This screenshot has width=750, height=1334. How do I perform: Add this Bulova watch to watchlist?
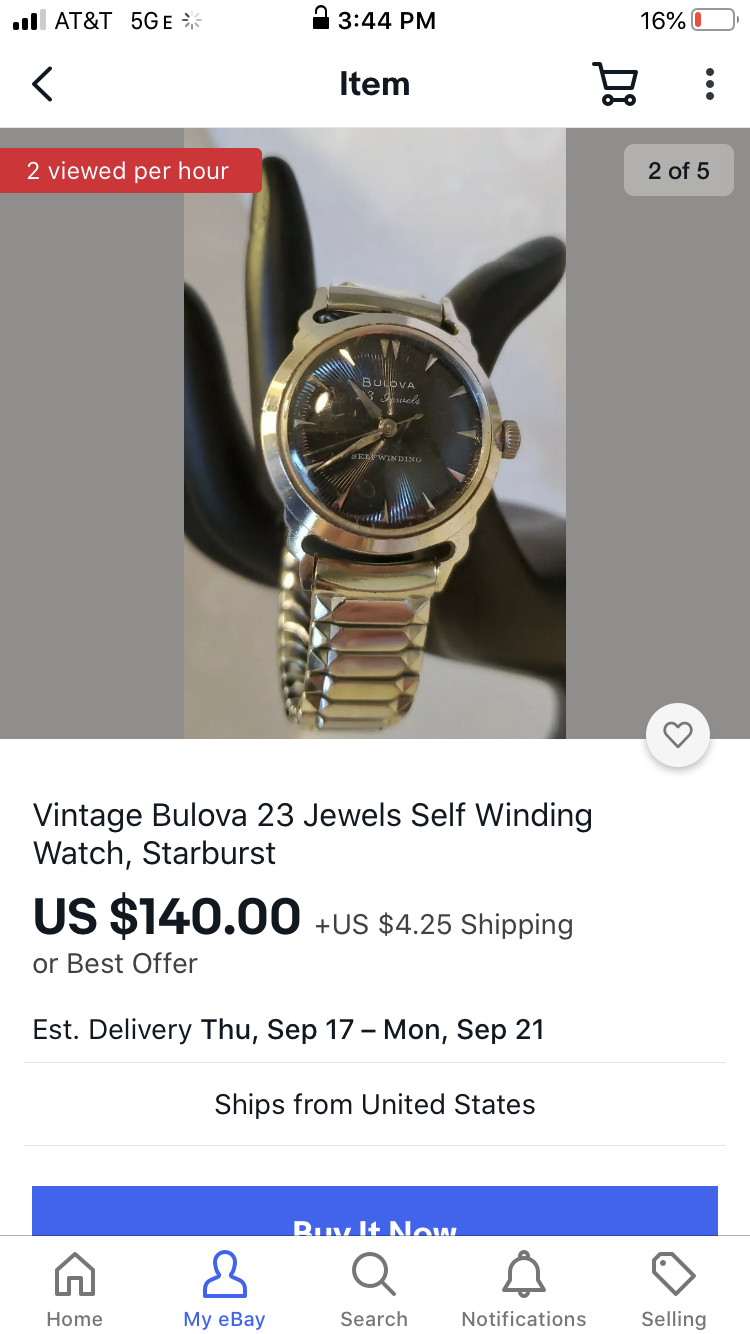pyautogui.click(x=678, y=736)
